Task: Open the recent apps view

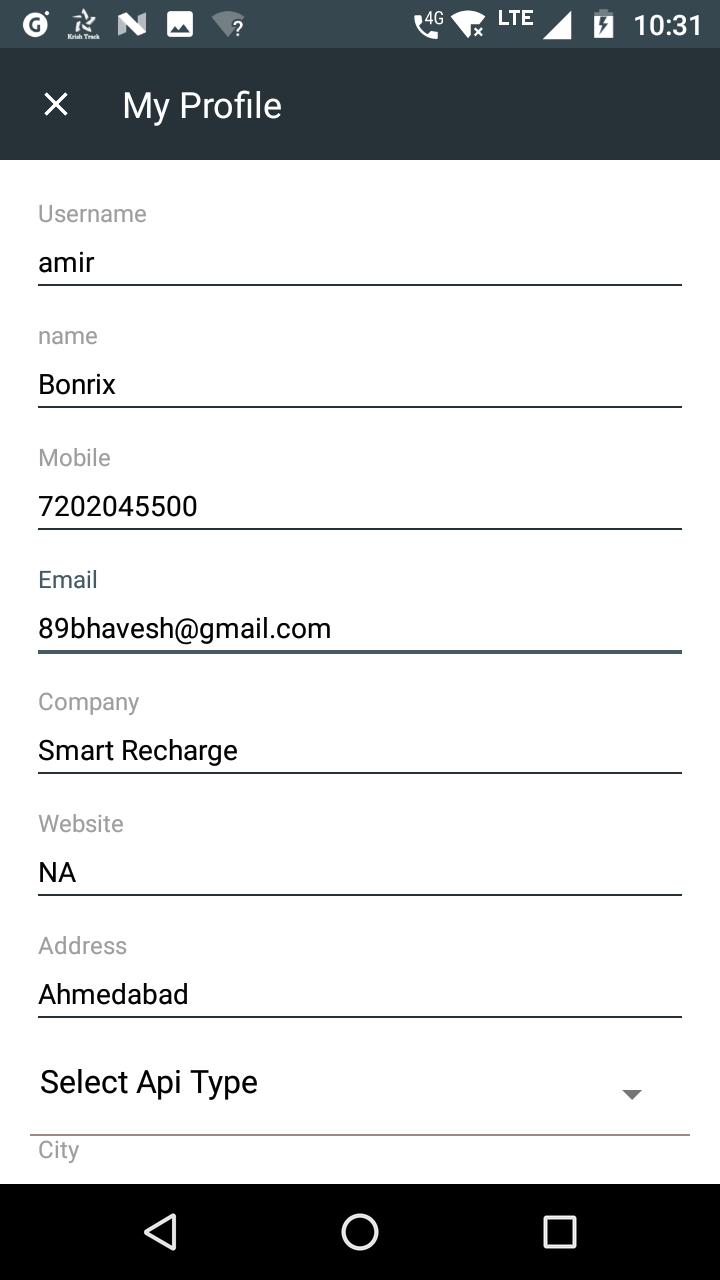Action: click(x=560, y=1232)
